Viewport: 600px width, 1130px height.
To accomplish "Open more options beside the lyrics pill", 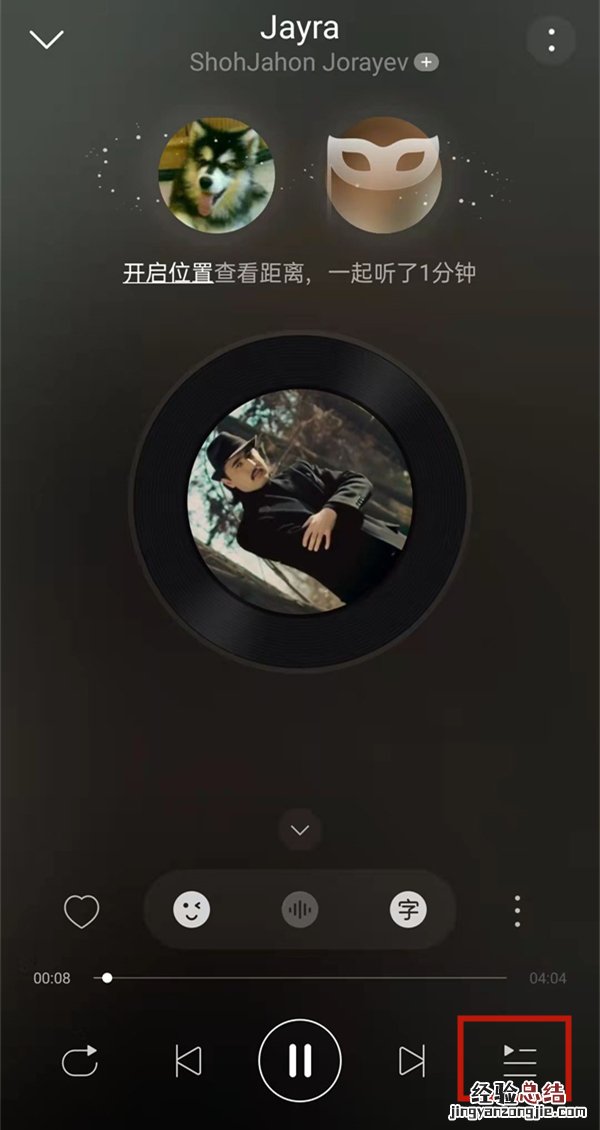I will pos(517,911).
